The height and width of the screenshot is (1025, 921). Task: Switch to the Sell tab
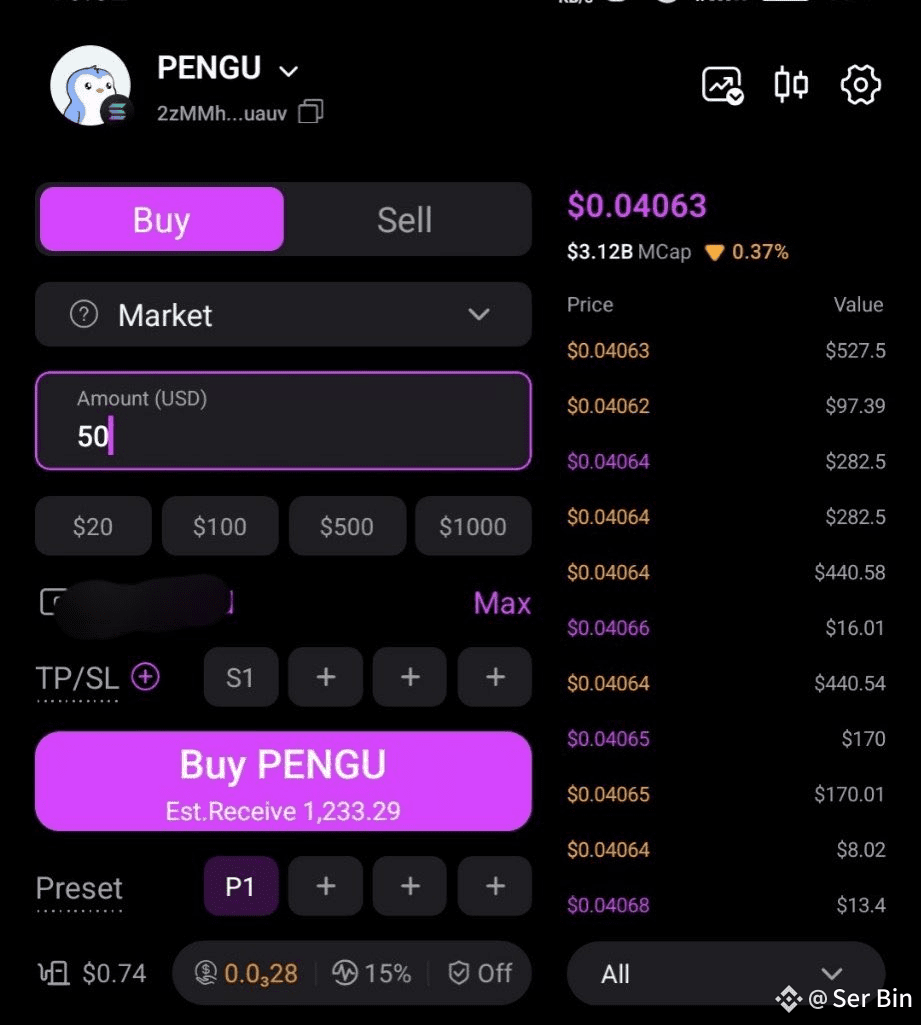pyautogui.click(x=405, y=219)
